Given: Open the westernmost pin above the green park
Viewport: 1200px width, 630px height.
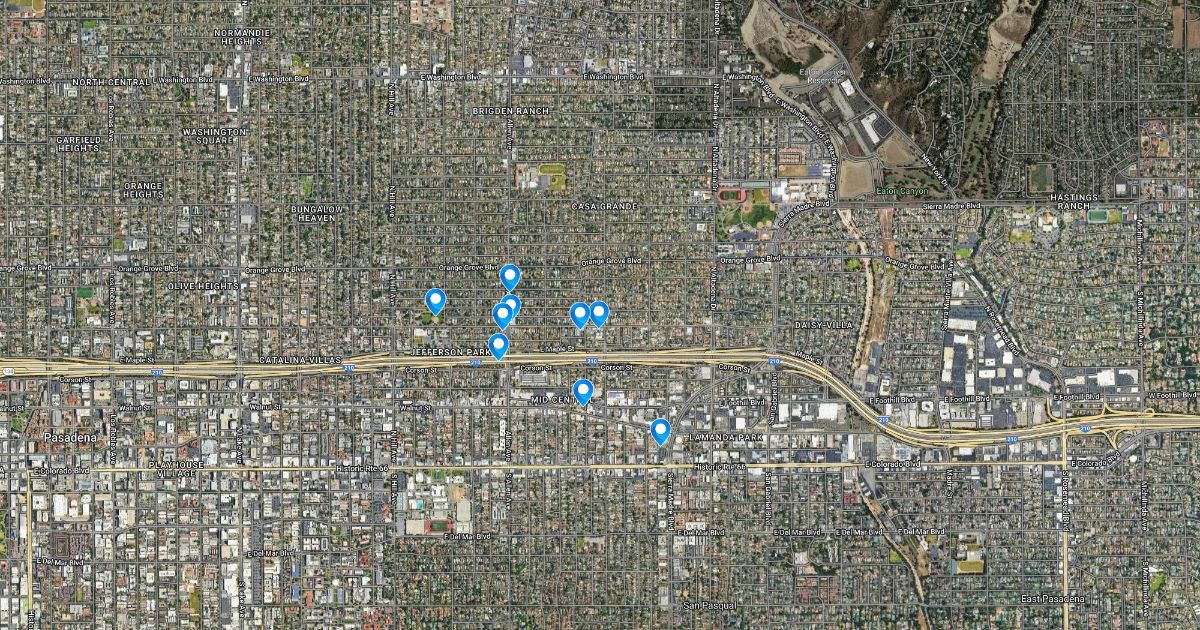Looking at the screenshot, I should pyautogui.click(x=435, y=300).
